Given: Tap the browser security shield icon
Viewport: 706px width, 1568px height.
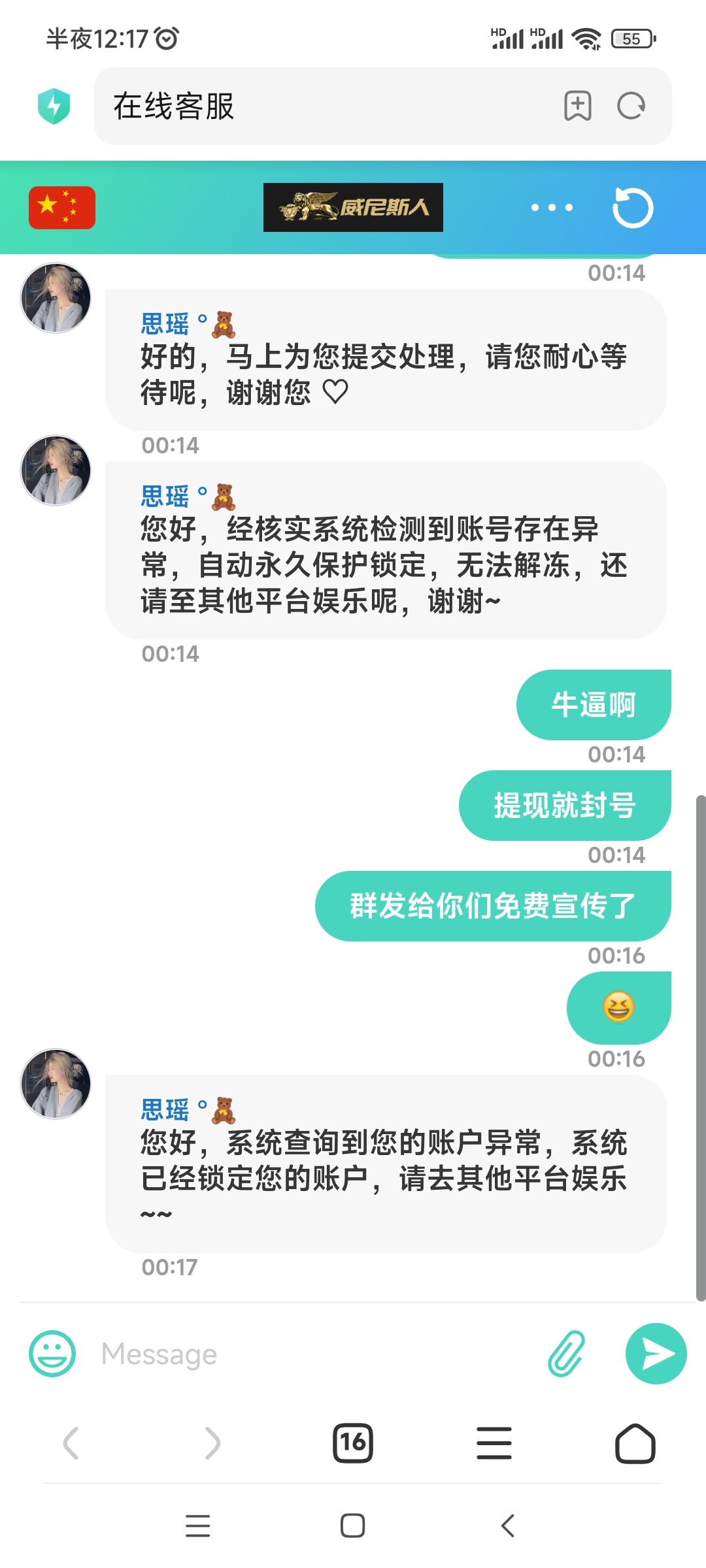Looking at the screenshot, I should 54,106.
